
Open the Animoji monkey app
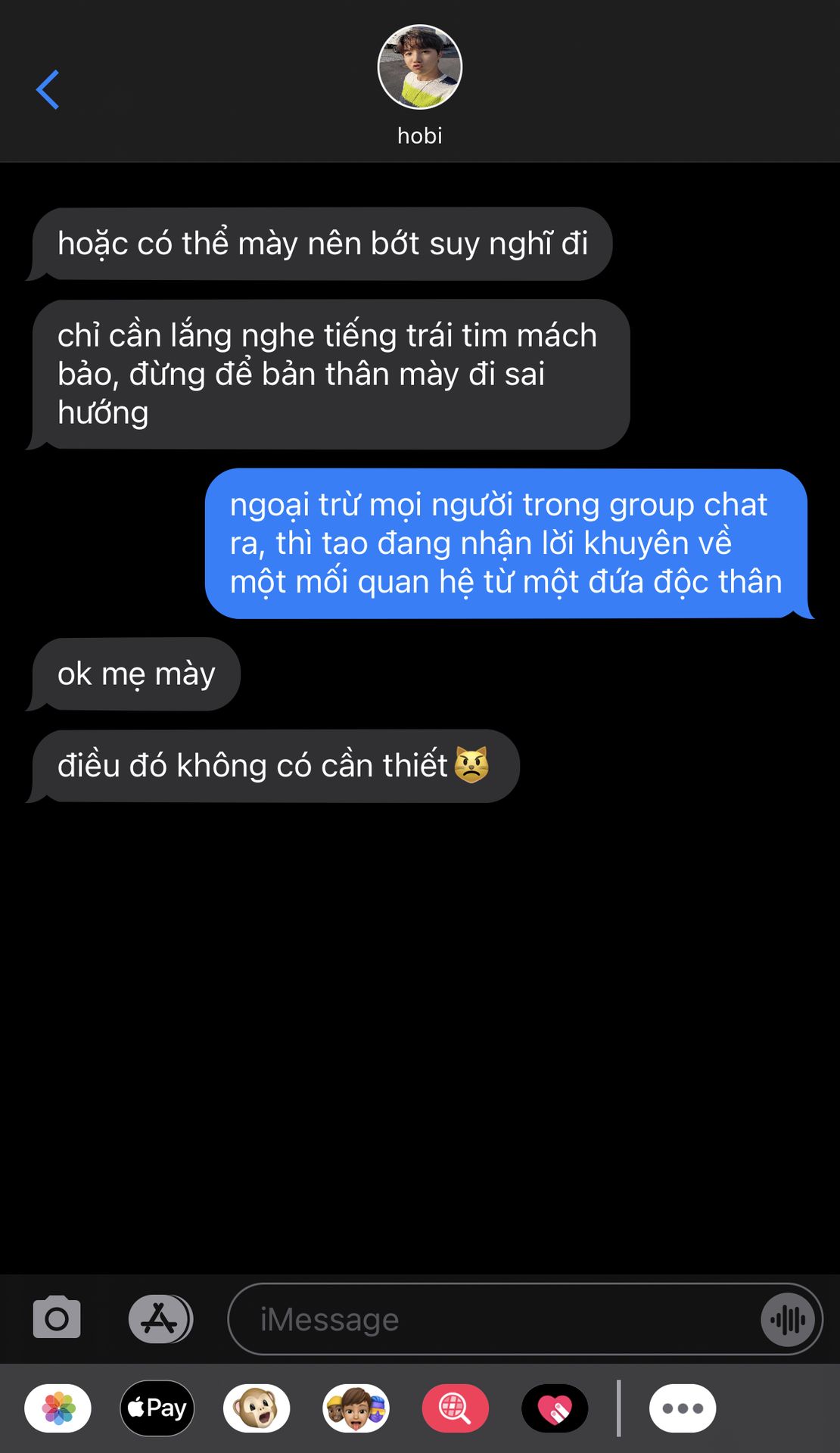pos(257,1408)
